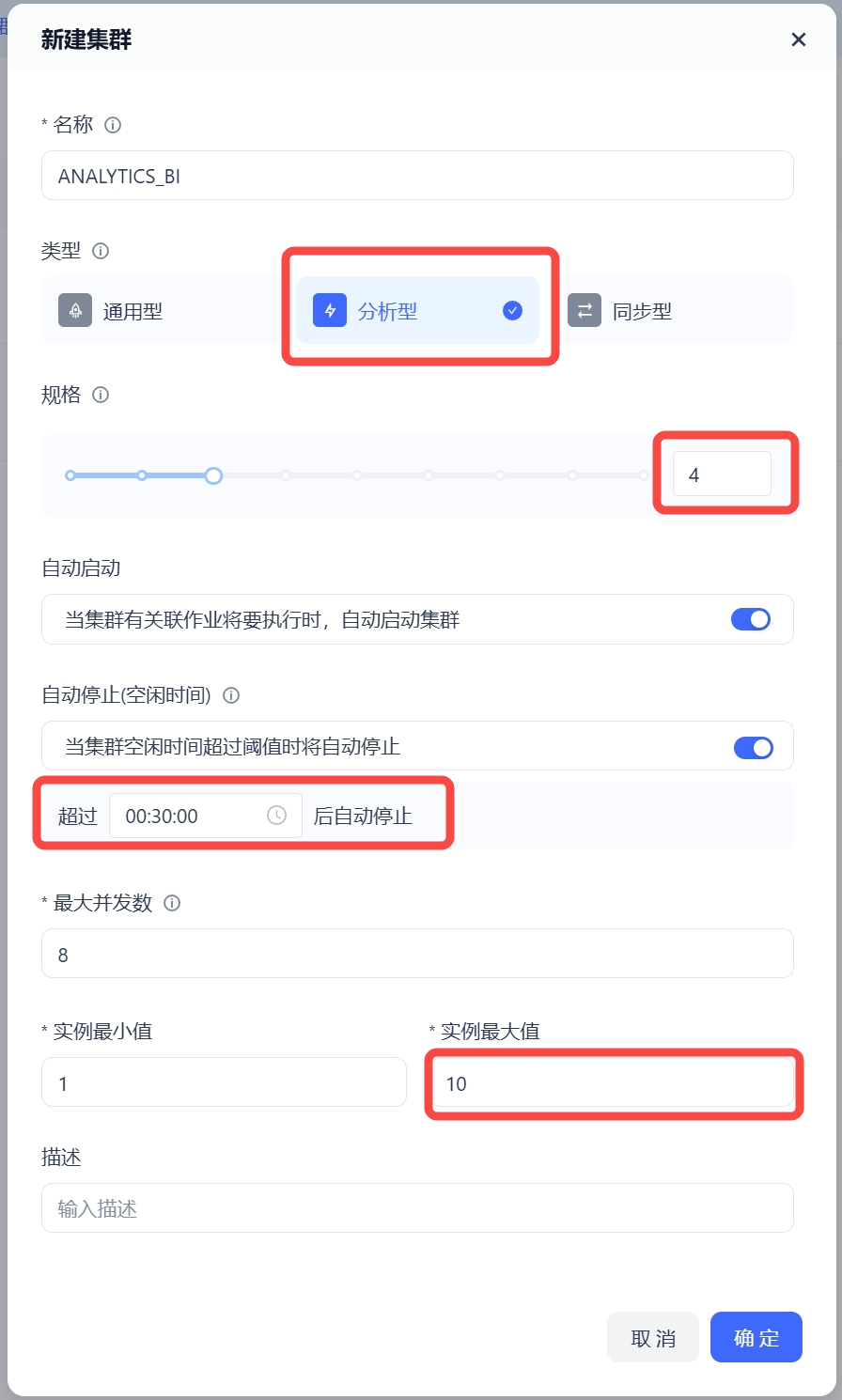Select the 同步型 cluster type
842x1400 pixels.
coord(643,311)
